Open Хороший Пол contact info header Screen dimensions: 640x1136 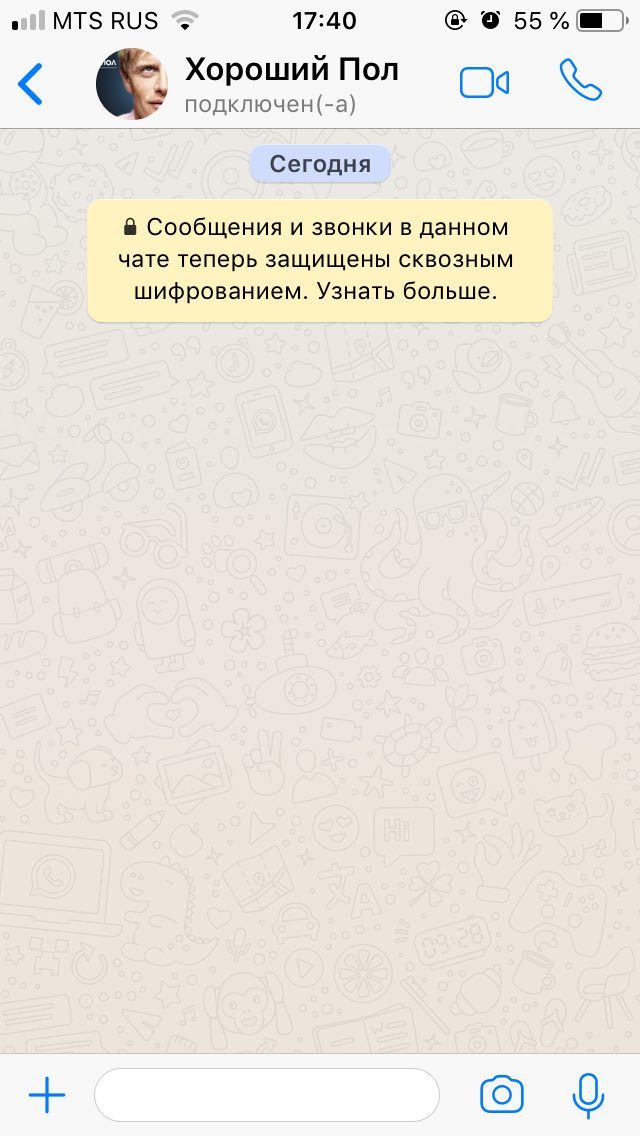tap(291, 85)
